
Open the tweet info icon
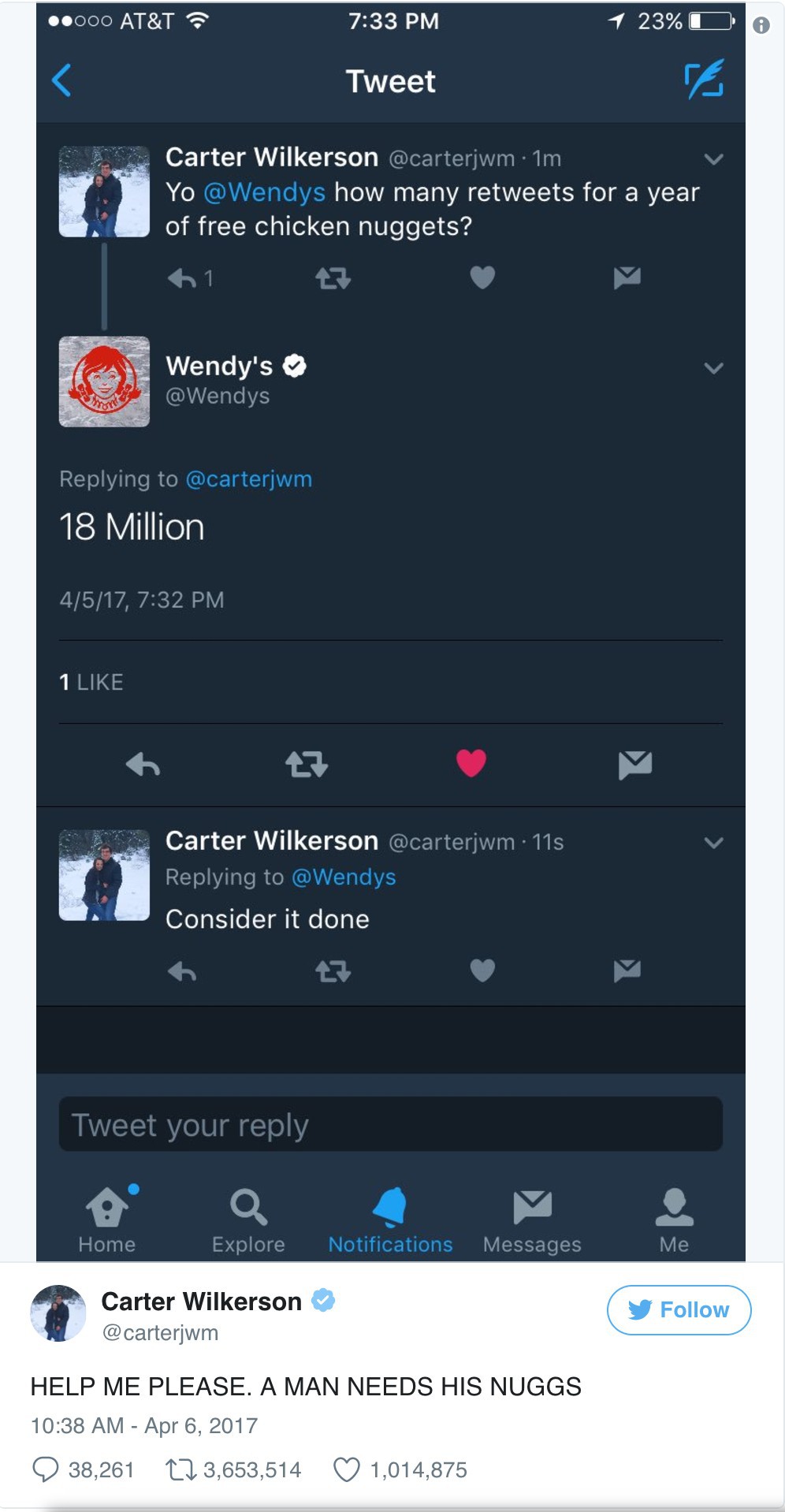[x=761, y=25]
